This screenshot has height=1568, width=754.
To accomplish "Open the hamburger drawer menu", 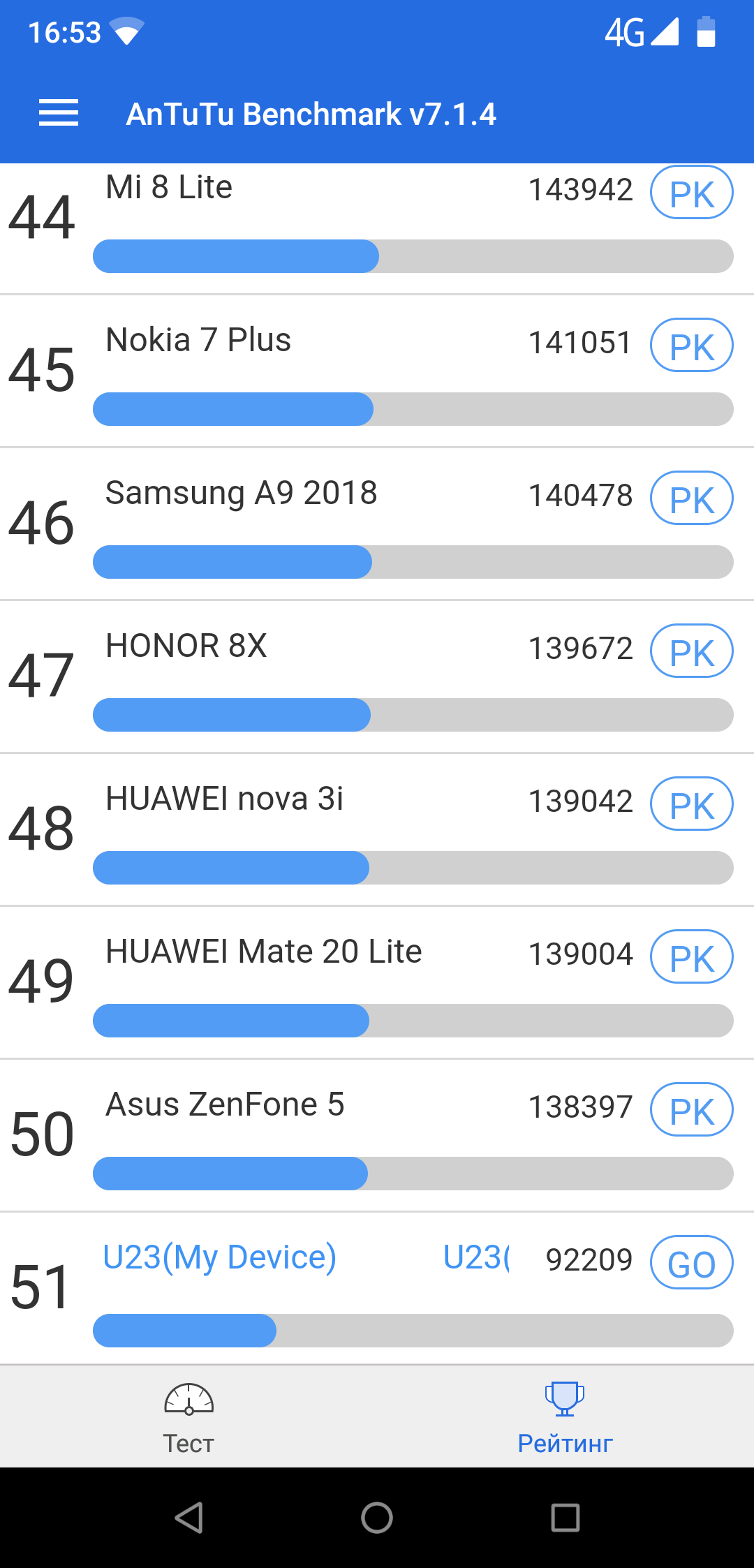I will [59, 113].
